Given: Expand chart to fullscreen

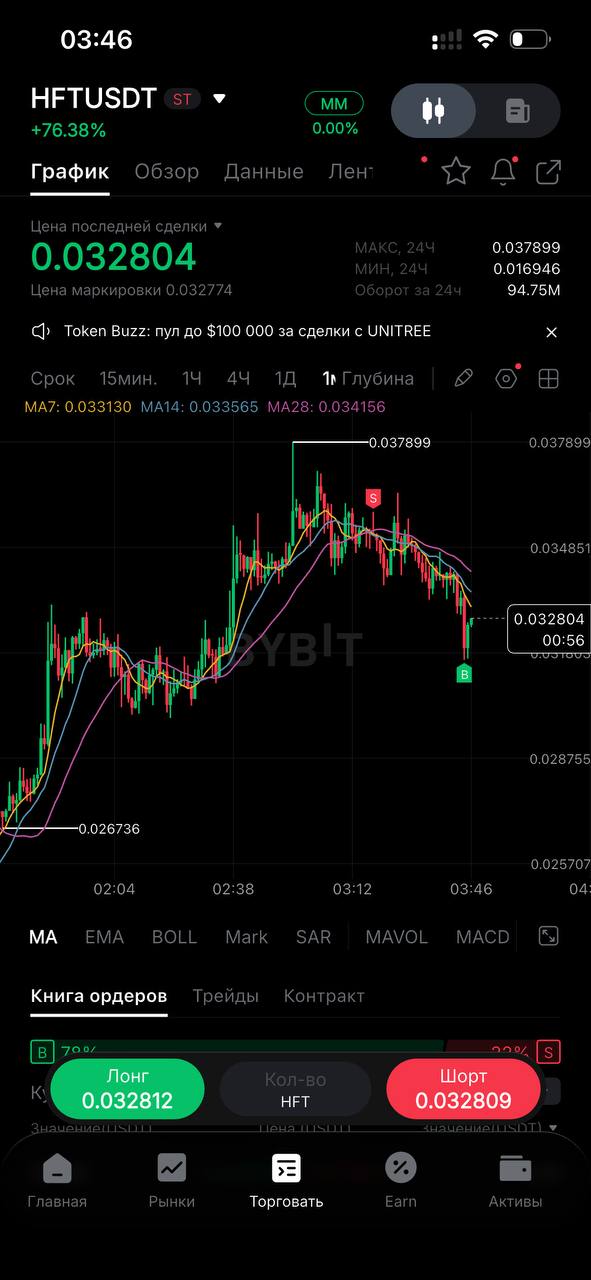Looking at the screenshot, I should point(548,936).
